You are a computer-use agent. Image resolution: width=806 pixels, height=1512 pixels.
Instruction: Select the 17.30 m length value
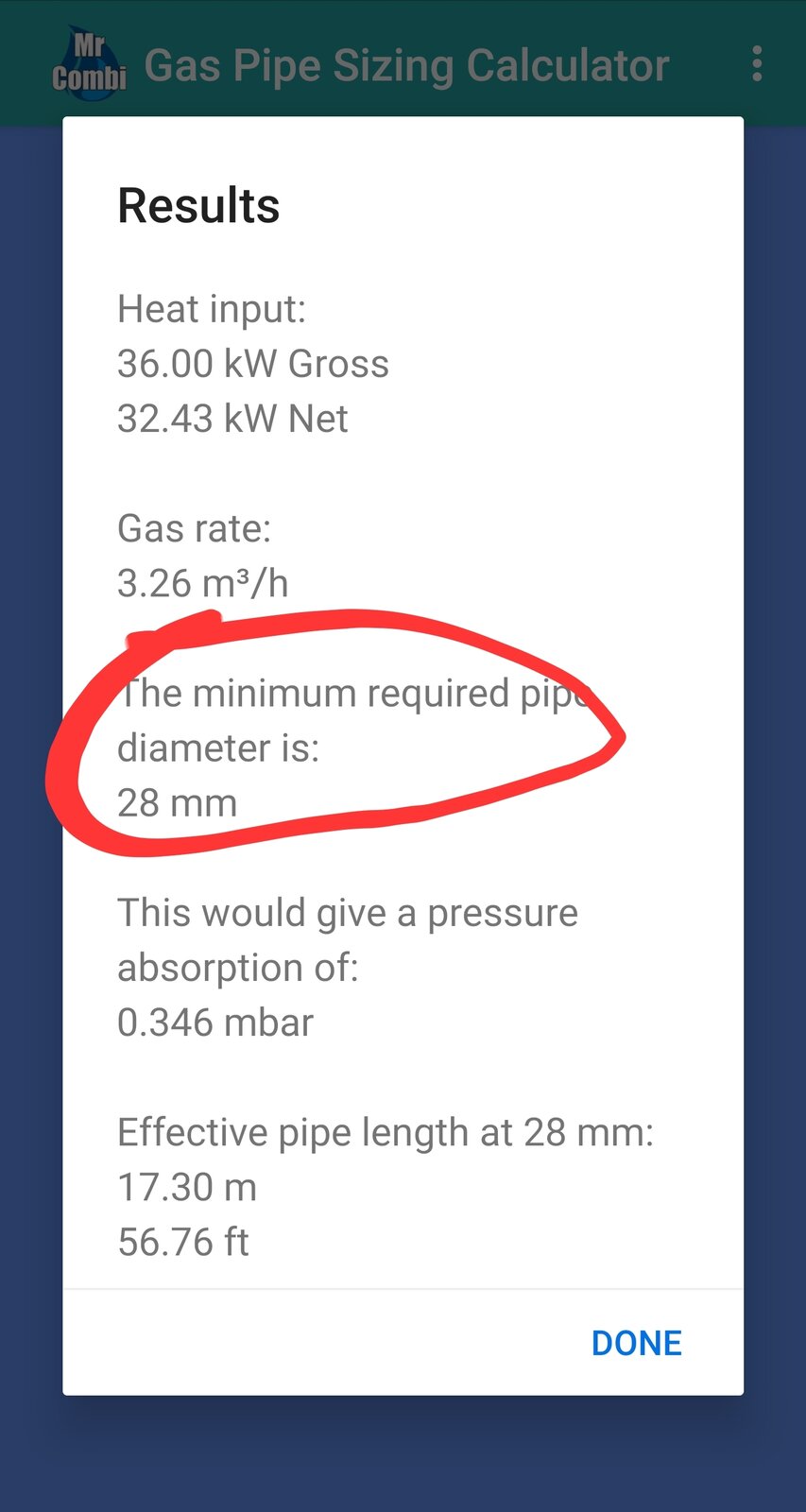tap(186, 1186)
